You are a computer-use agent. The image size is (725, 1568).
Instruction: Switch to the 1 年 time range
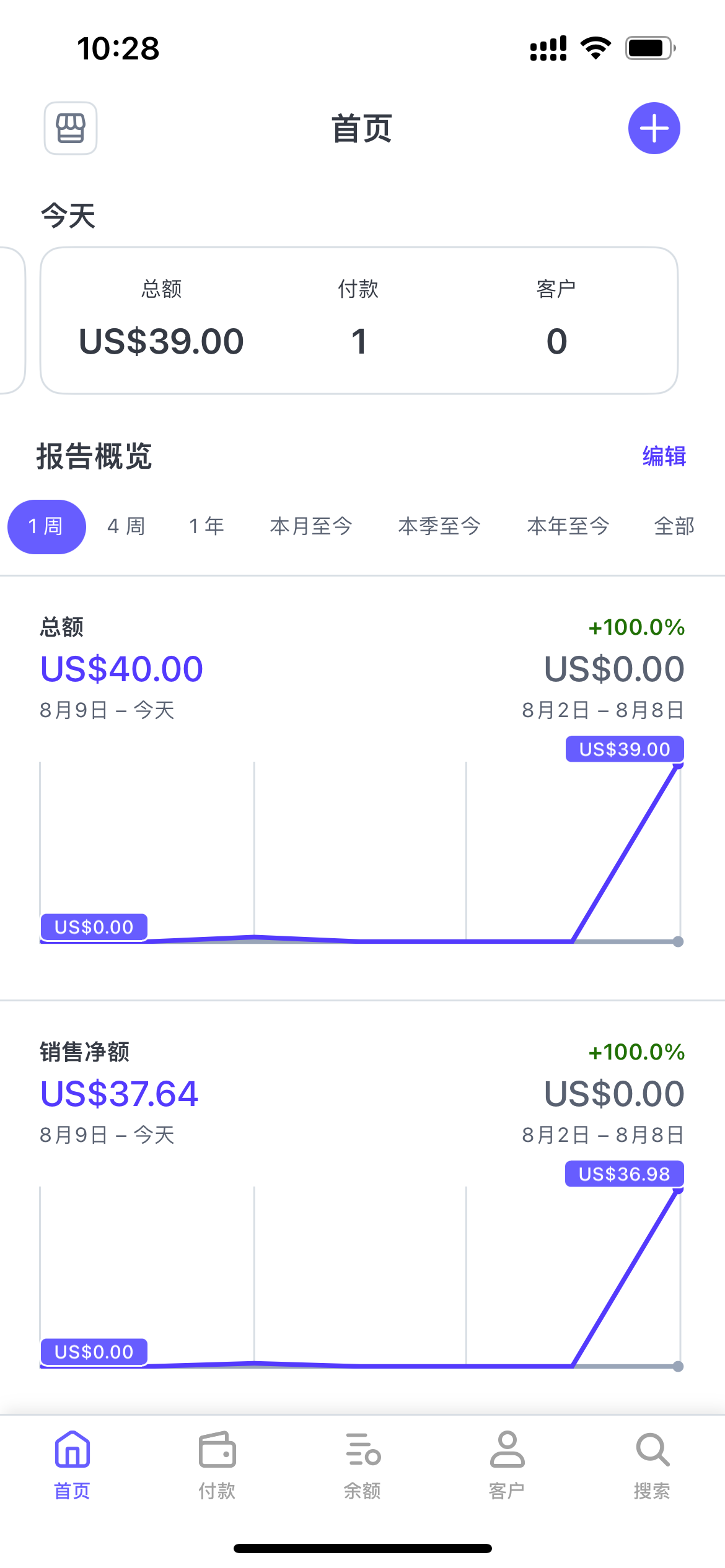pos(206,526)
